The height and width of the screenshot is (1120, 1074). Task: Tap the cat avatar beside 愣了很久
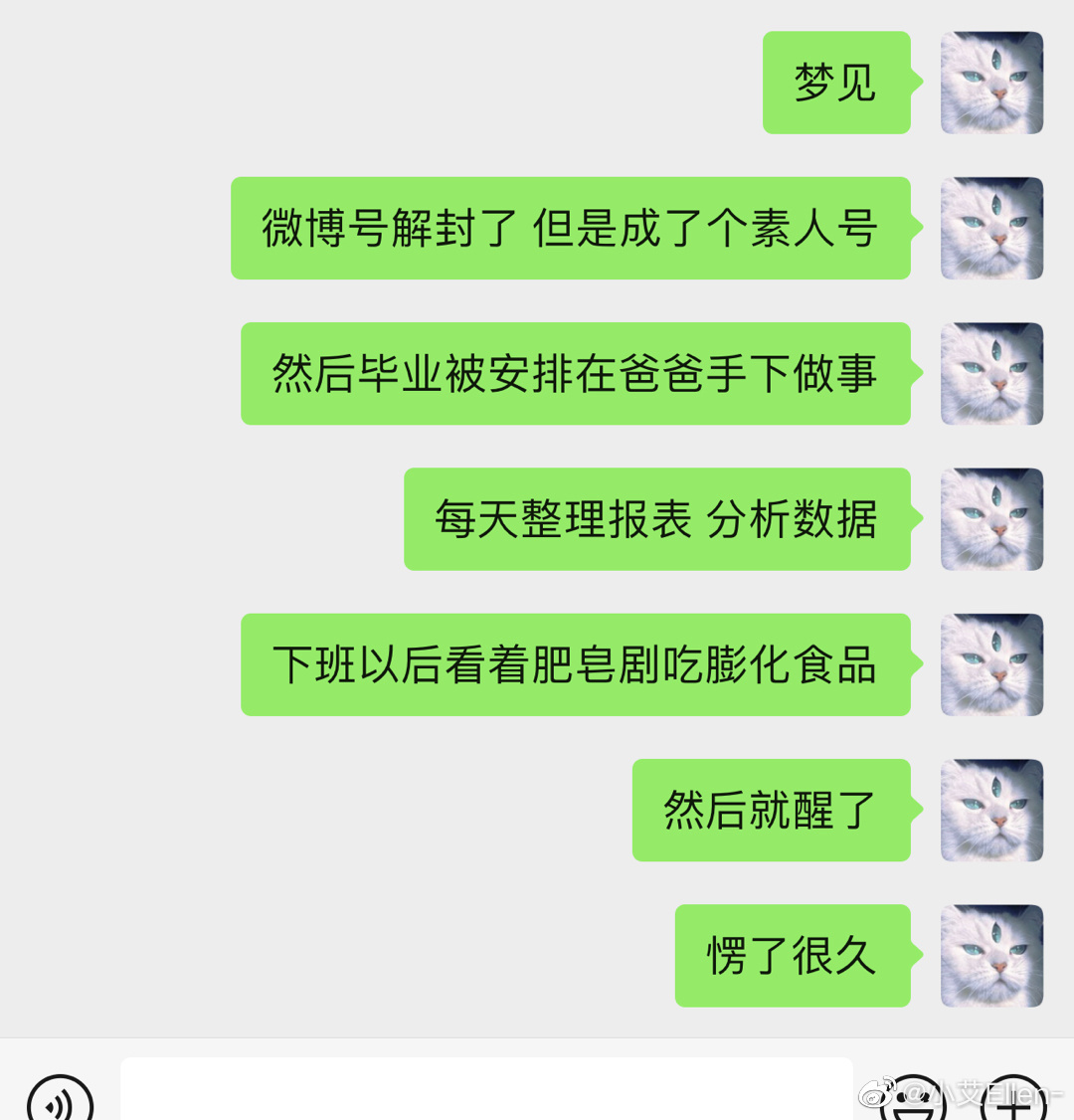point(991,956)
